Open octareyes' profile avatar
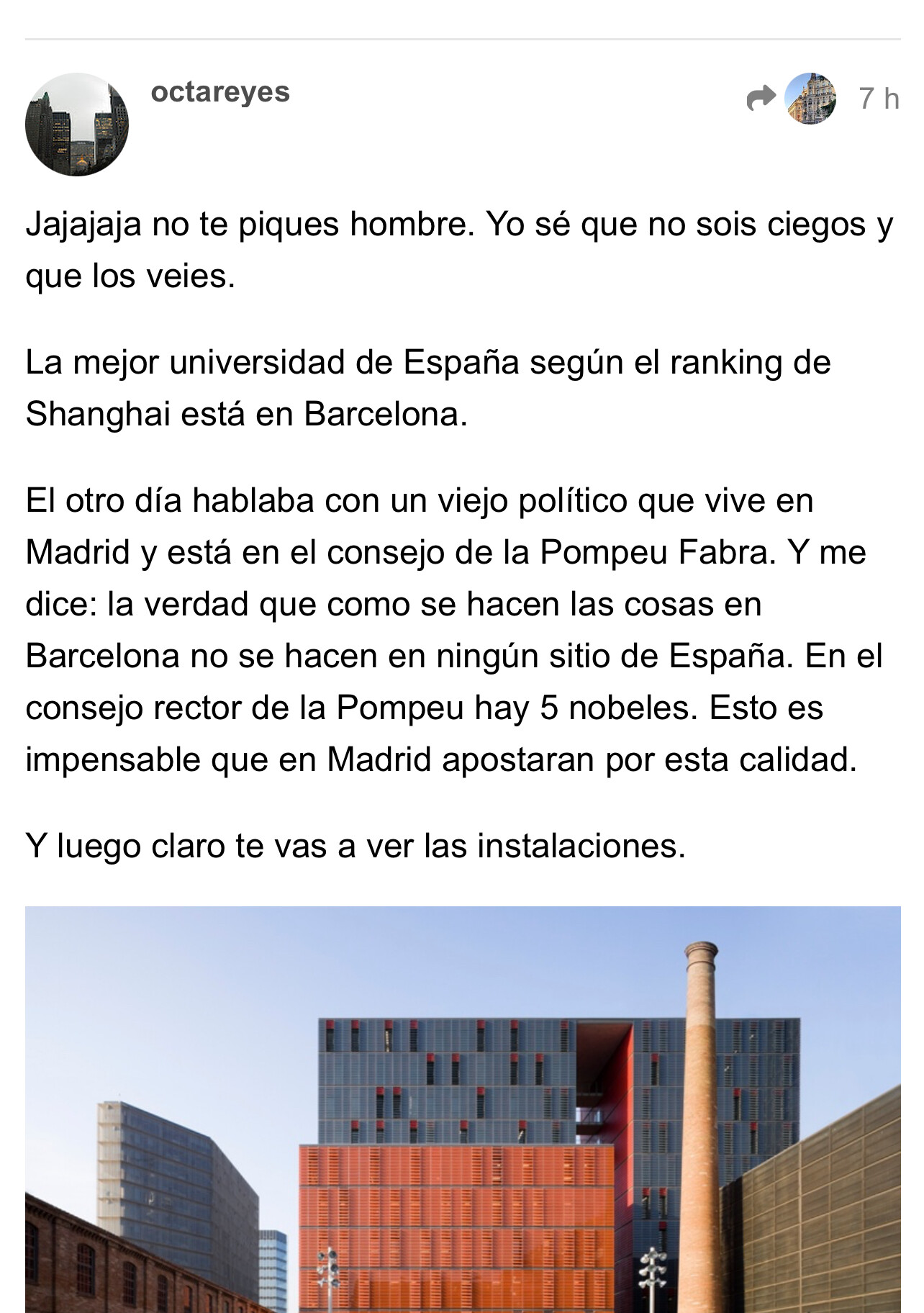 (x=77, y=124)
